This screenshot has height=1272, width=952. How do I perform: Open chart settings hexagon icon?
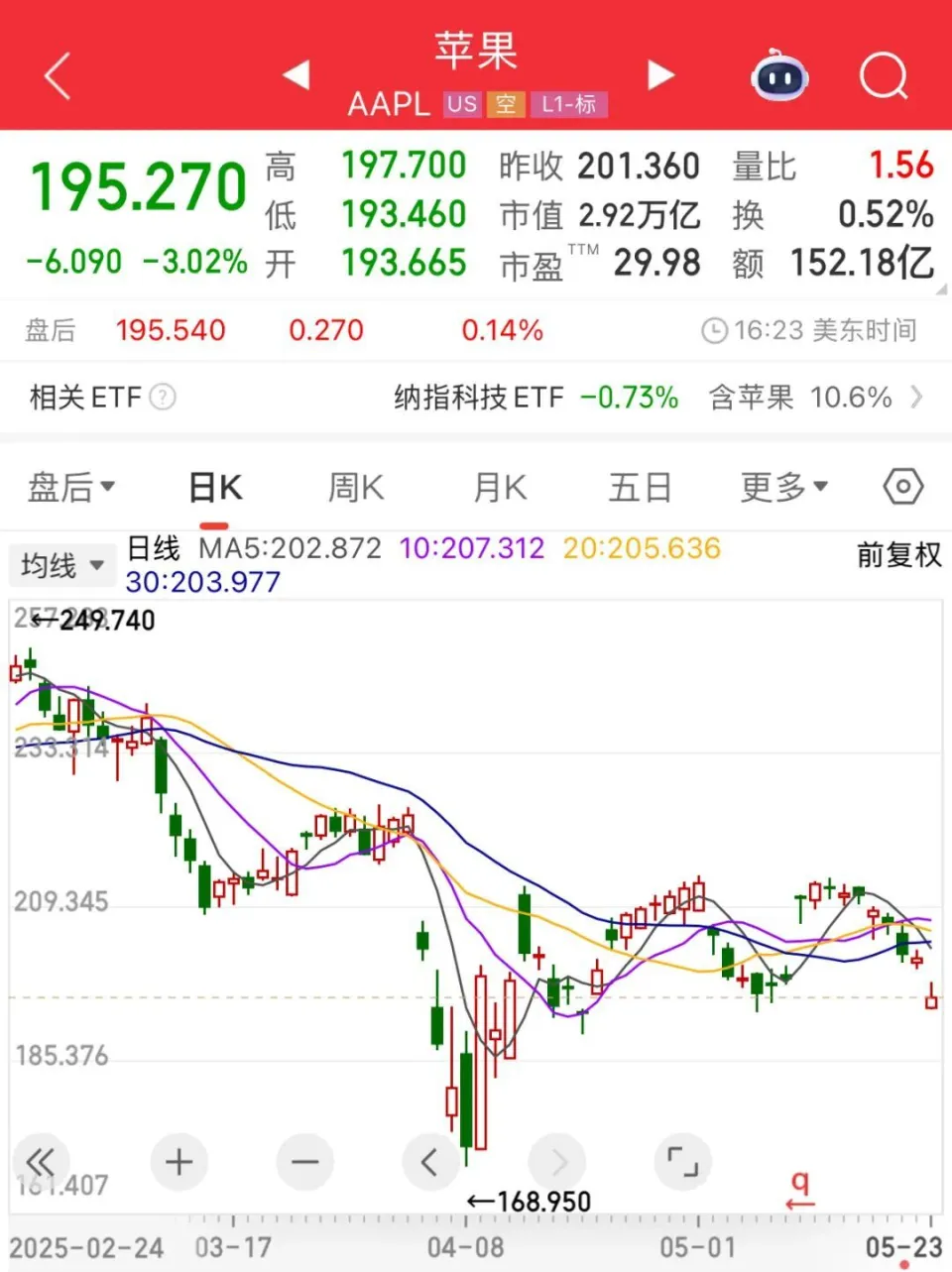(x=902, y=487)
